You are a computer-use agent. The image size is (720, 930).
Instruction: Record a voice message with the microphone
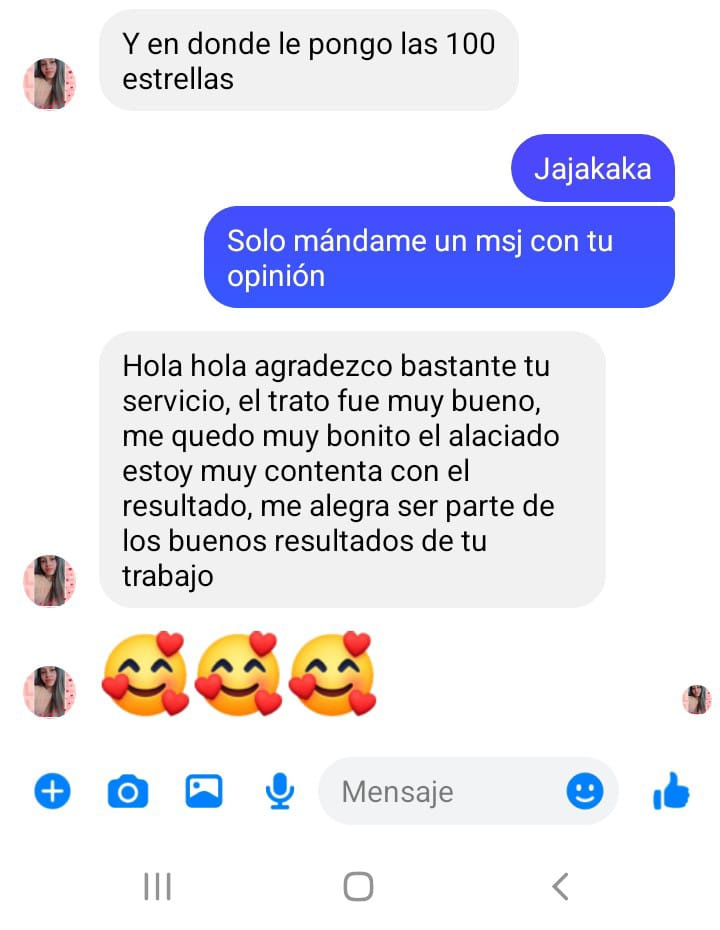[x=280, y=792]
